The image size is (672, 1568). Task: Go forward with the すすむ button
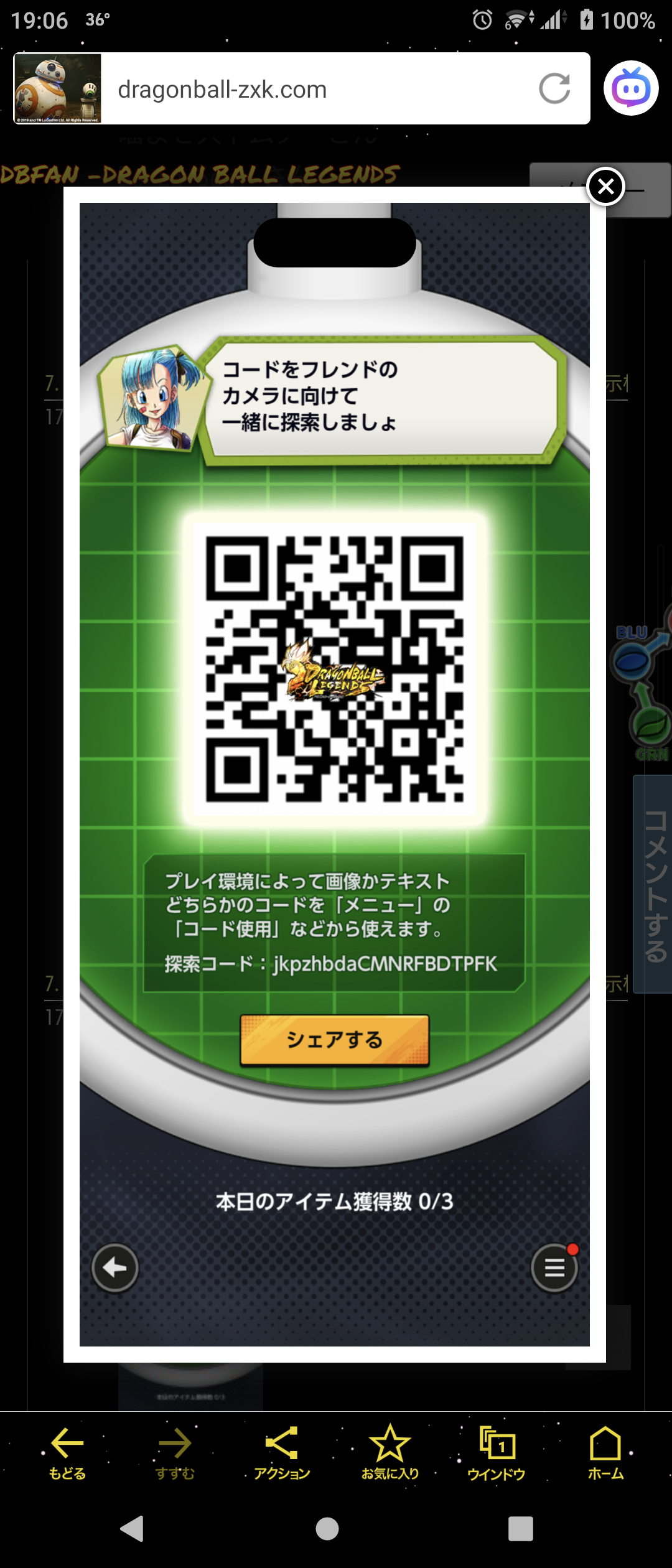tap(175, 1452)
